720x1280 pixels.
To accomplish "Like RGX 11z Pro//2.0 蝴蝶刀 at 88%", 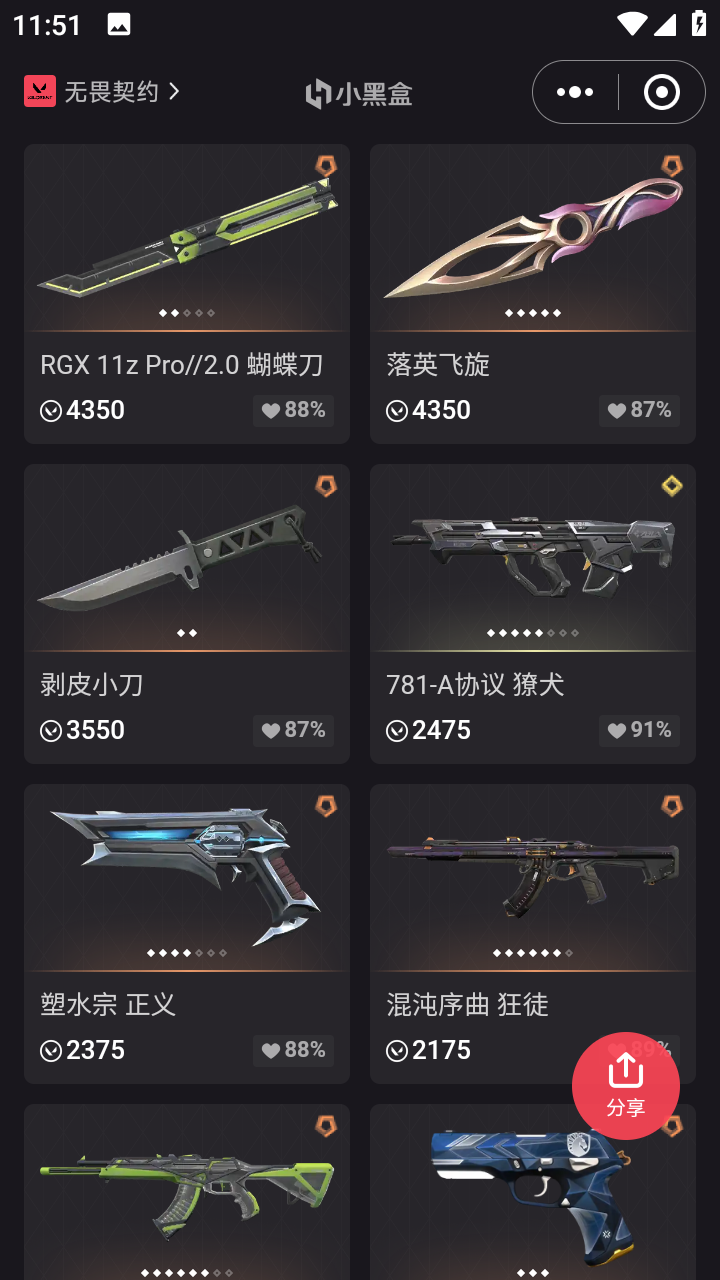I will 293,410.
